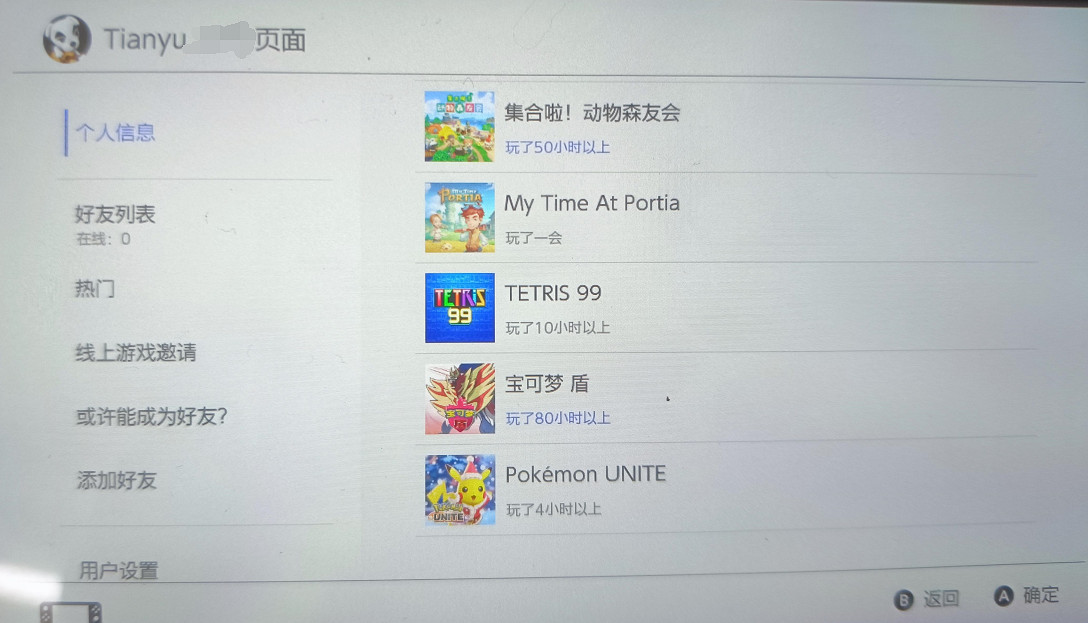Open Pokémon UNITE entry

point(585,475)
